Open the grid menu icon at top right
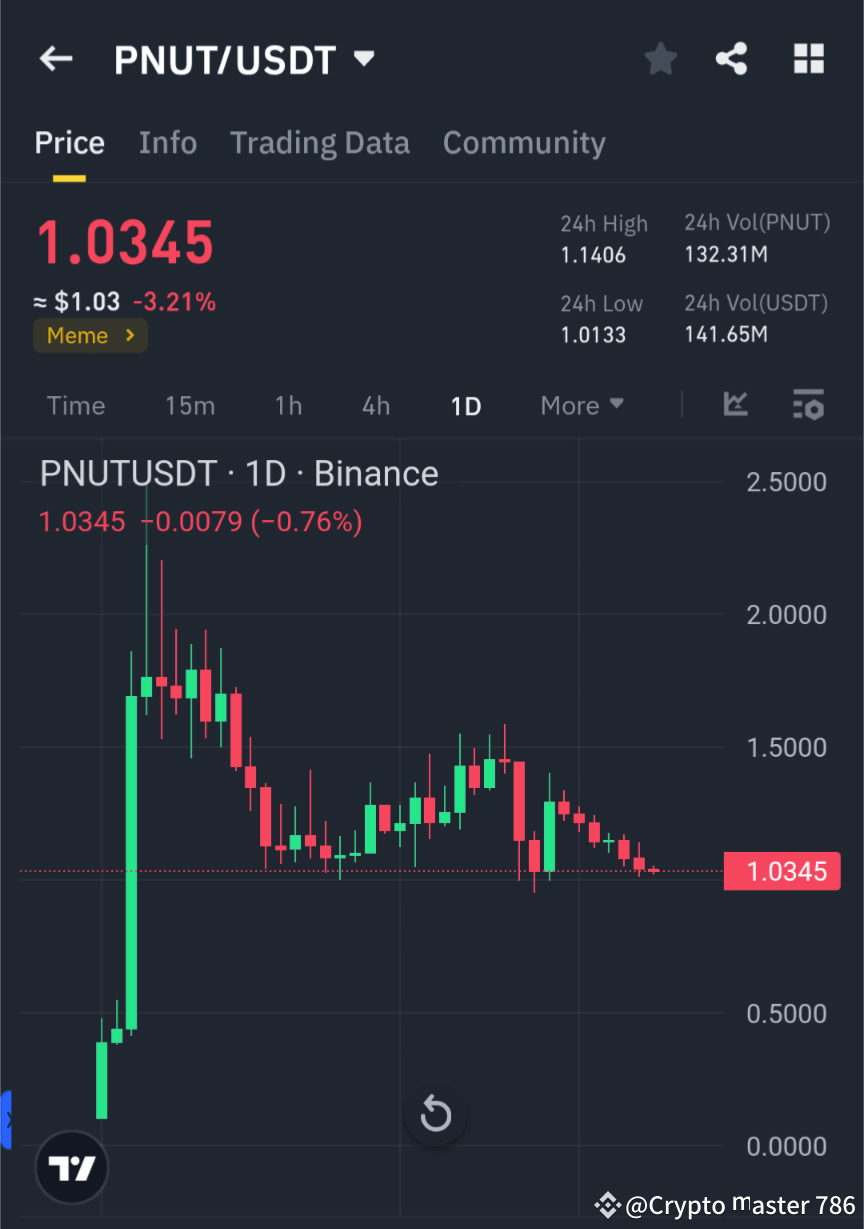 click(x=808, y=58)
